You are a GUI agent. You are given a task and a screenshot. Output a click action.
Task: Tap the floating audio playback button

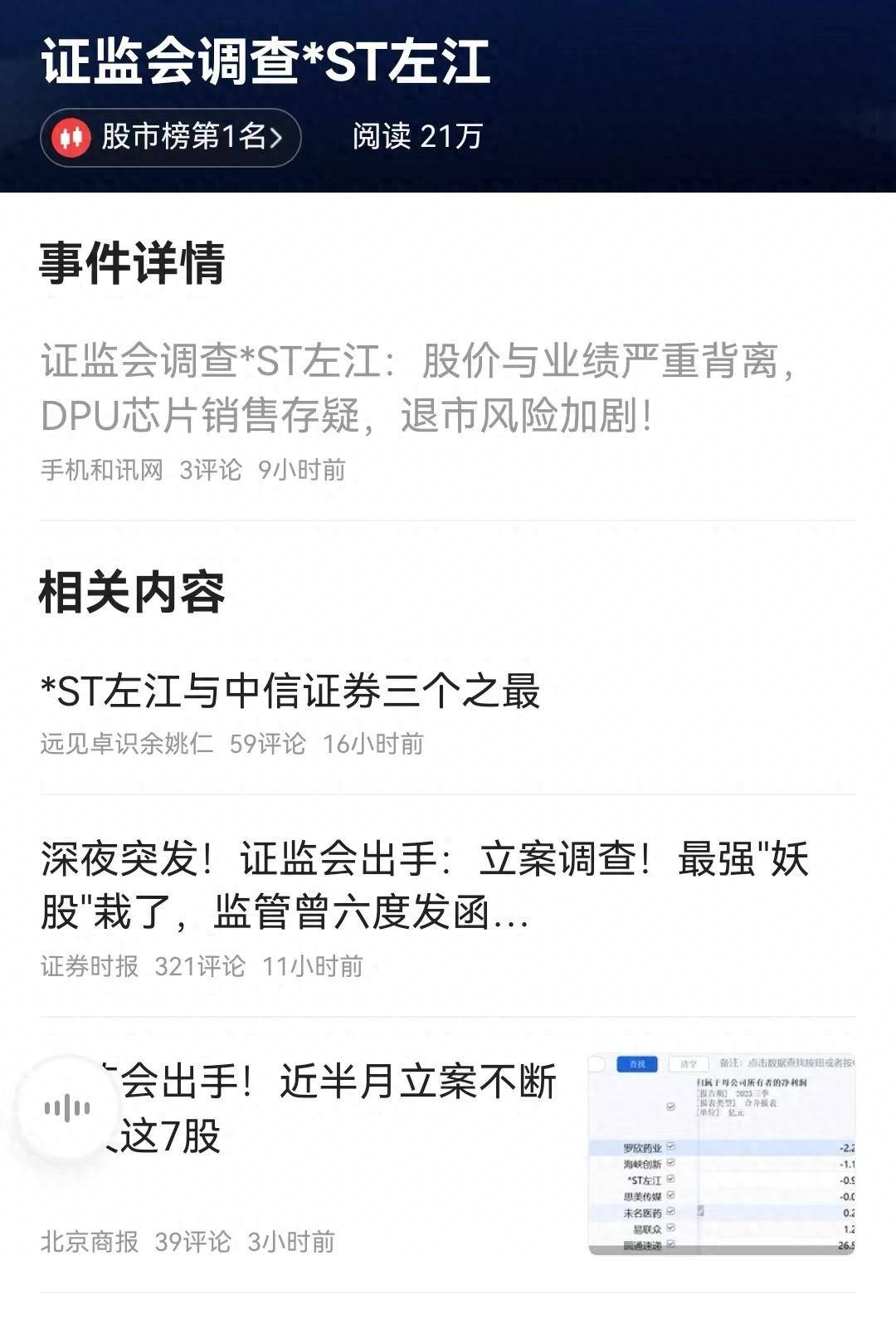pyautogui.click(x=67, y=1108)
